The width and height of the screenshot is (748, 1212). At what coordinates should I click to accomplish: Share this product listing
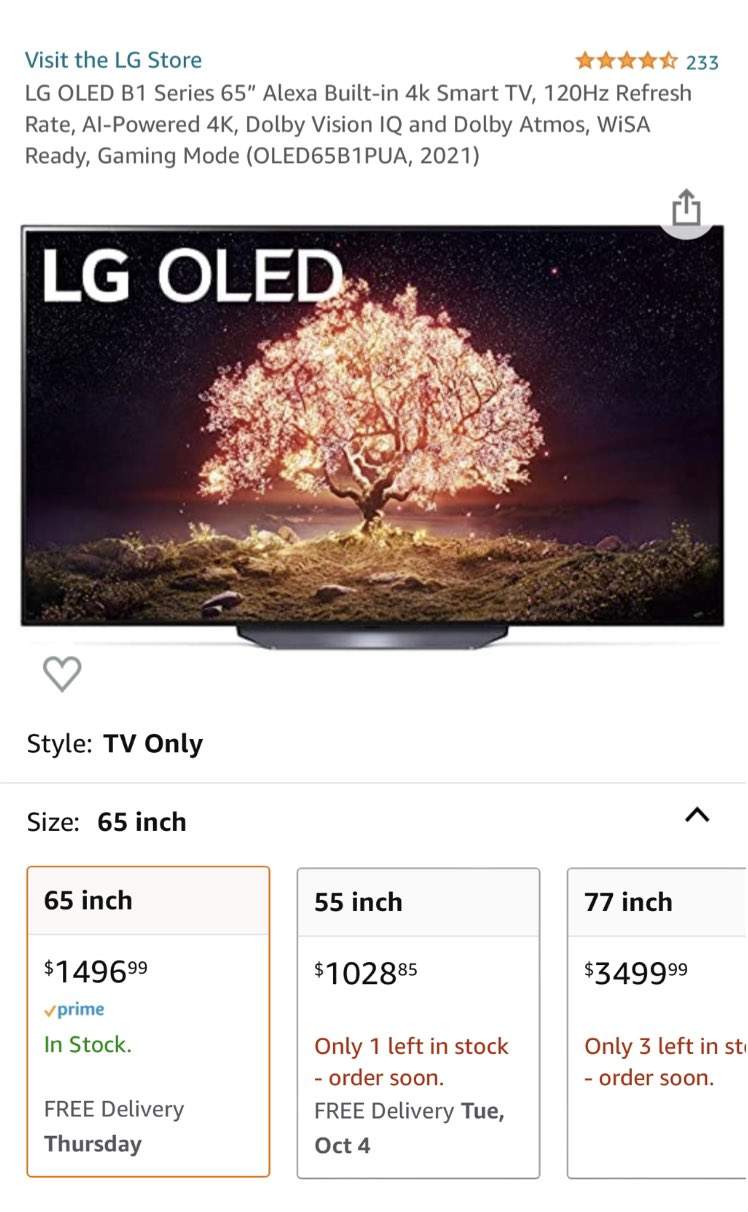point(686,209)
